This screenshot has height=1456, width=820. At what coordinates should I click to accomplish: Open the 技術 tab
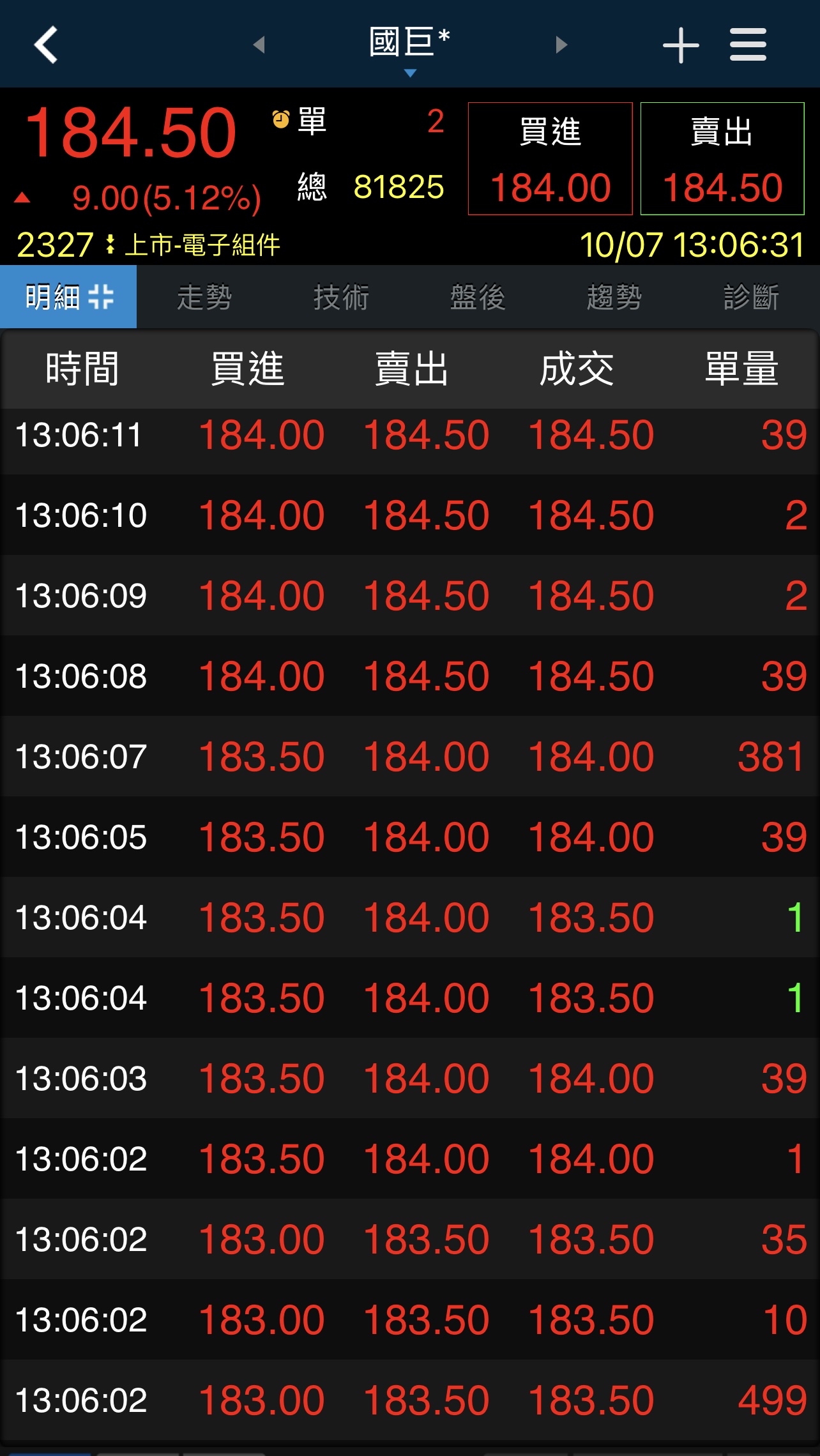[341, 297]
